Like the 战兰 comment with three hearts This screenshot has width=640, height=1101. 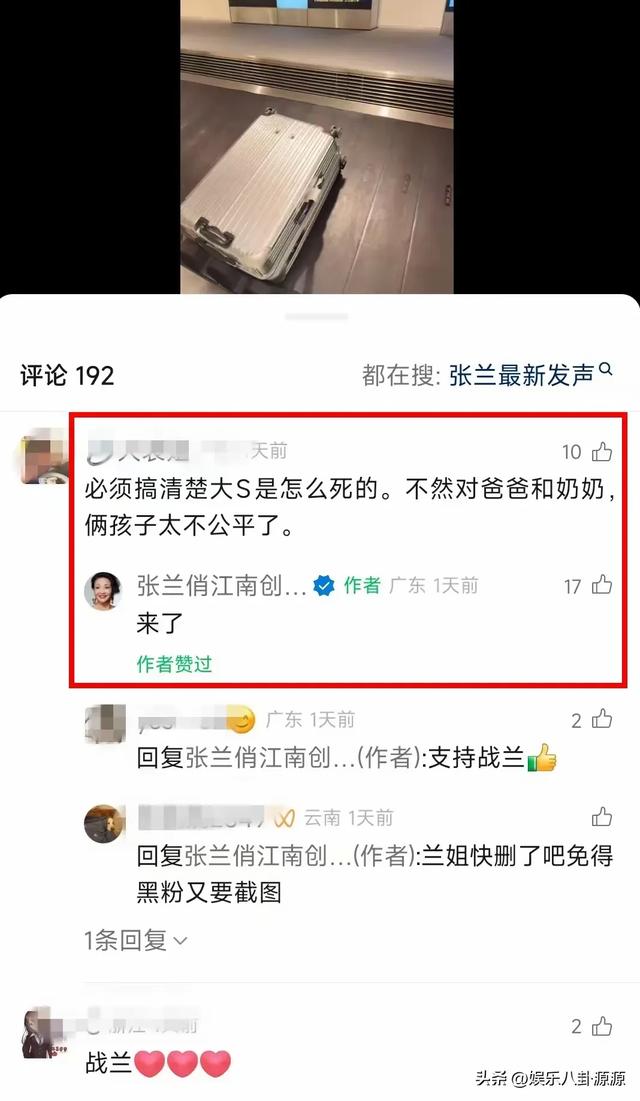point(601,1026)
